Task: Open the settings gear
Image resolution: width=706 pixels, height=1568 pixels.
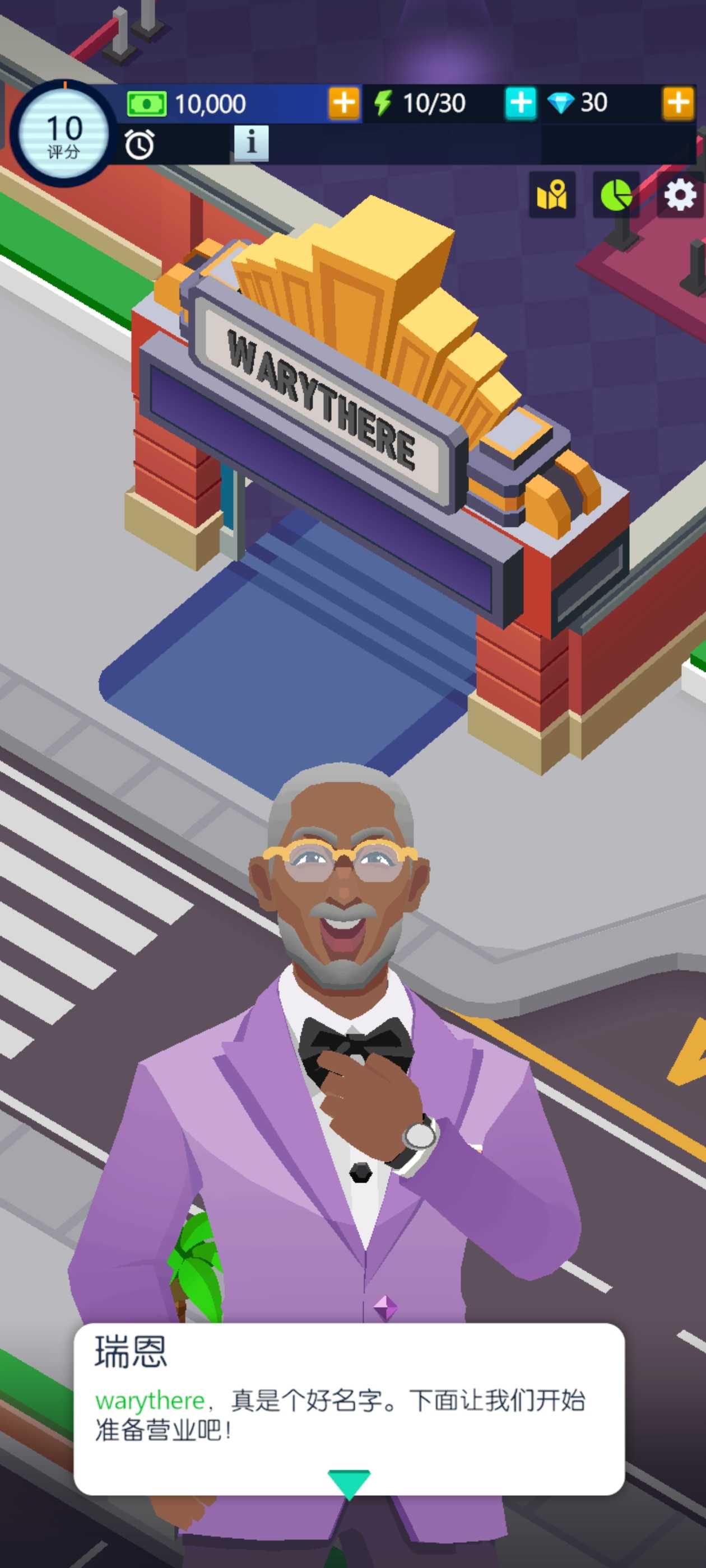Action: coord(680,195)
